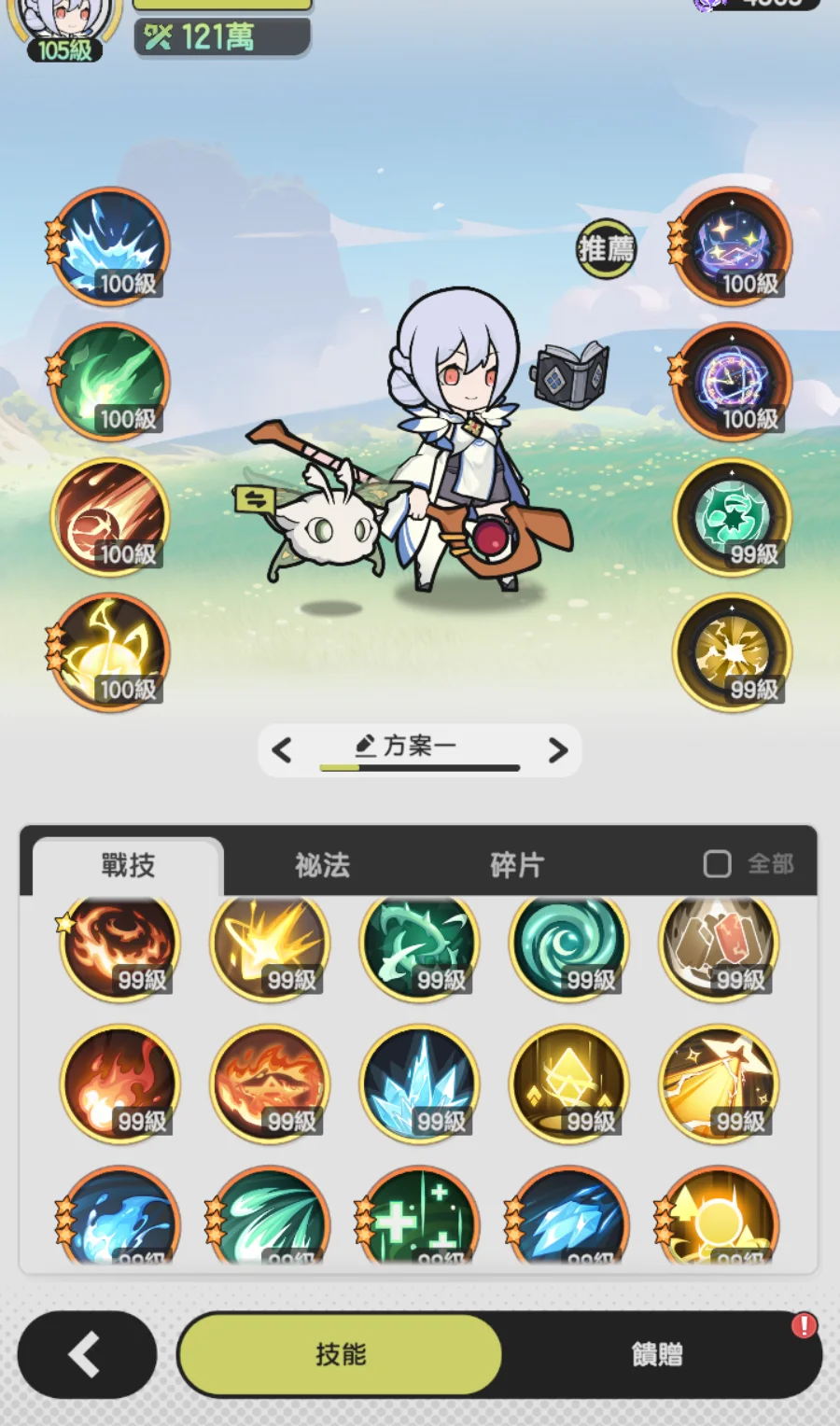Switch to previous loadout with left arrow
840x1426 pixels.
point(282,749)
